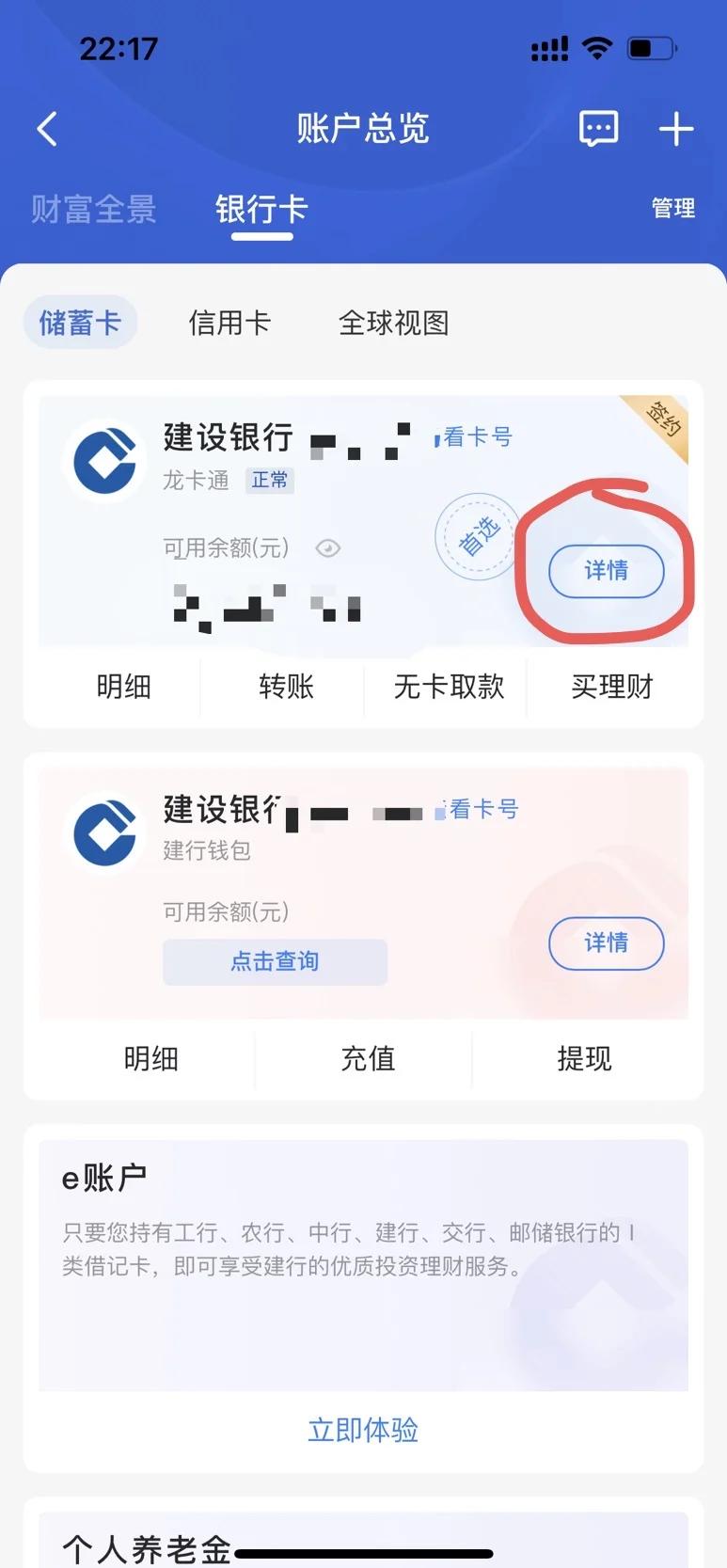
Task: Tap 转账 to transfer money
Action: [286, 687]
